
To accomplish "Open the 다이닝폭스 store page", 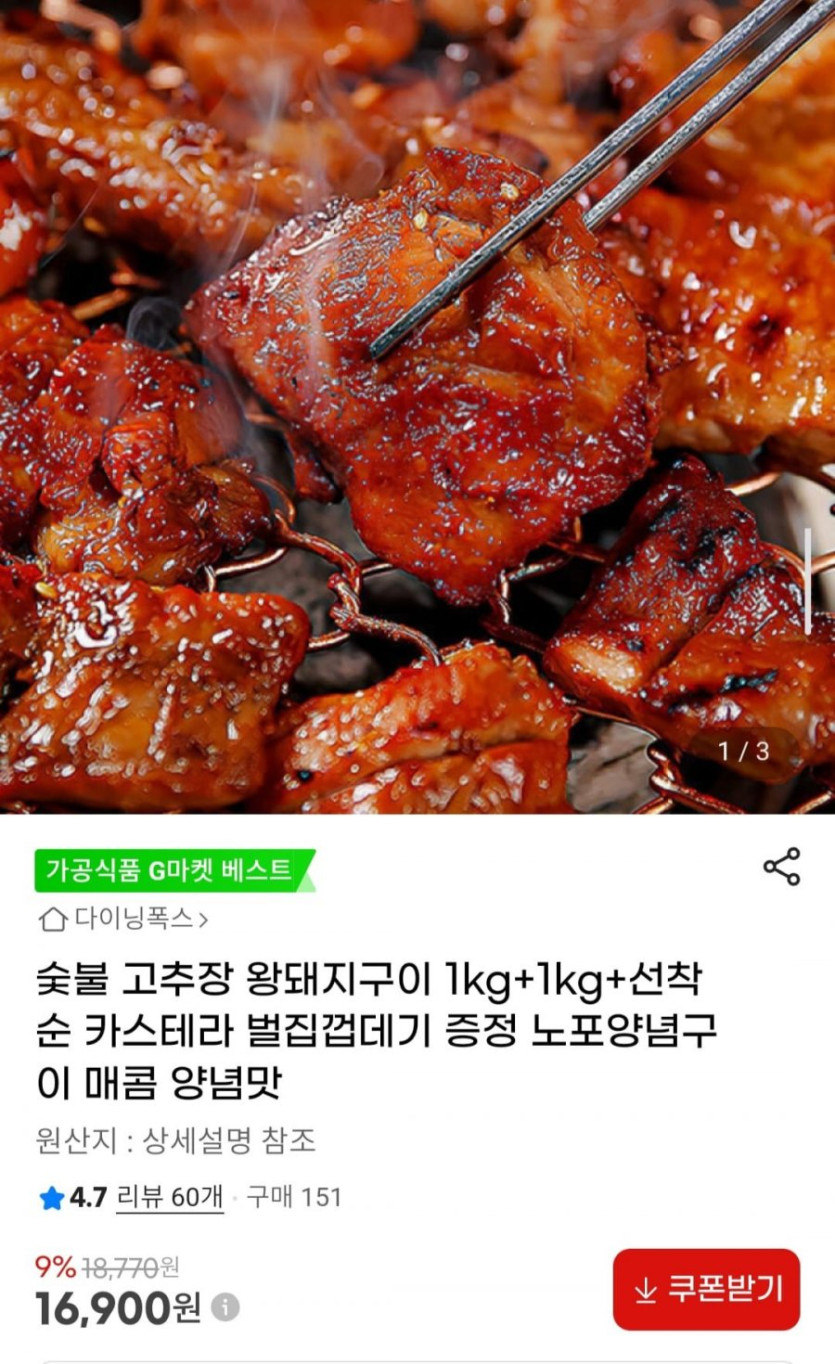I will point(124,918).
